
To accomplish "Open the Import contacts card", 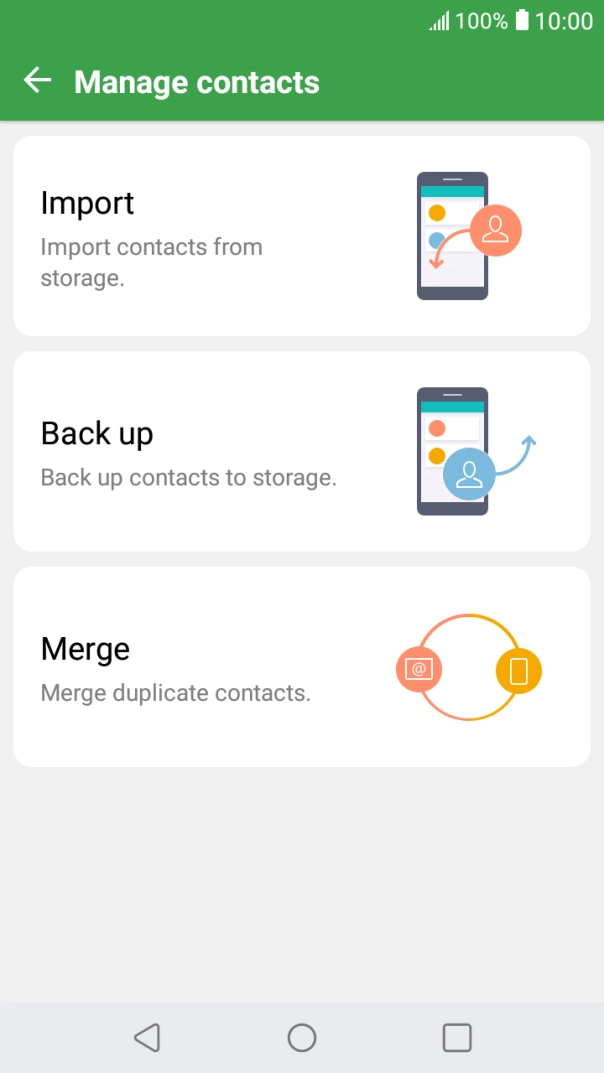I will pos(301,236).
